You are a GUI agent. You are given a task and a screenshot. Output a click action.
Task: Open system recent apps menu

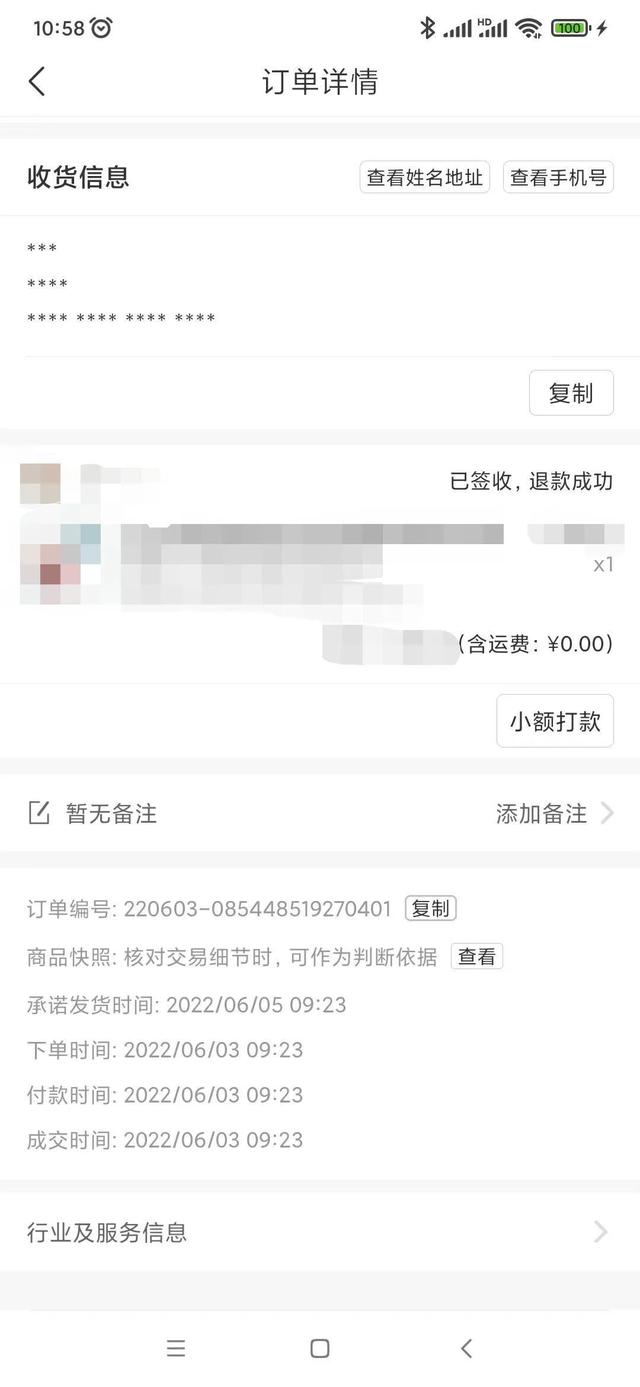pyautogui.click(x=176, y=1348)
